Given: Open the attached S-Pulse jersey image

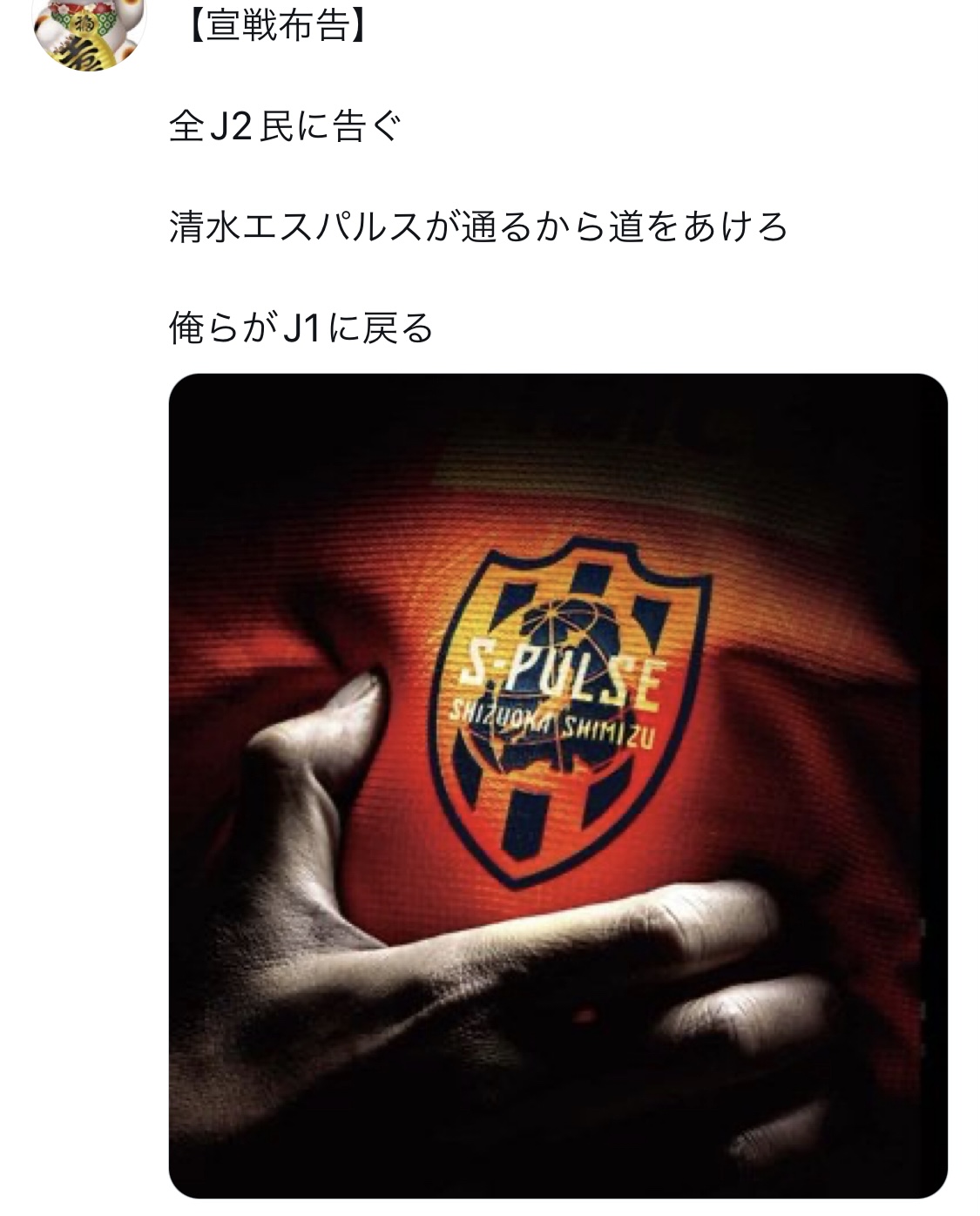Looking at the screenshot, I should tap(558, 784).
